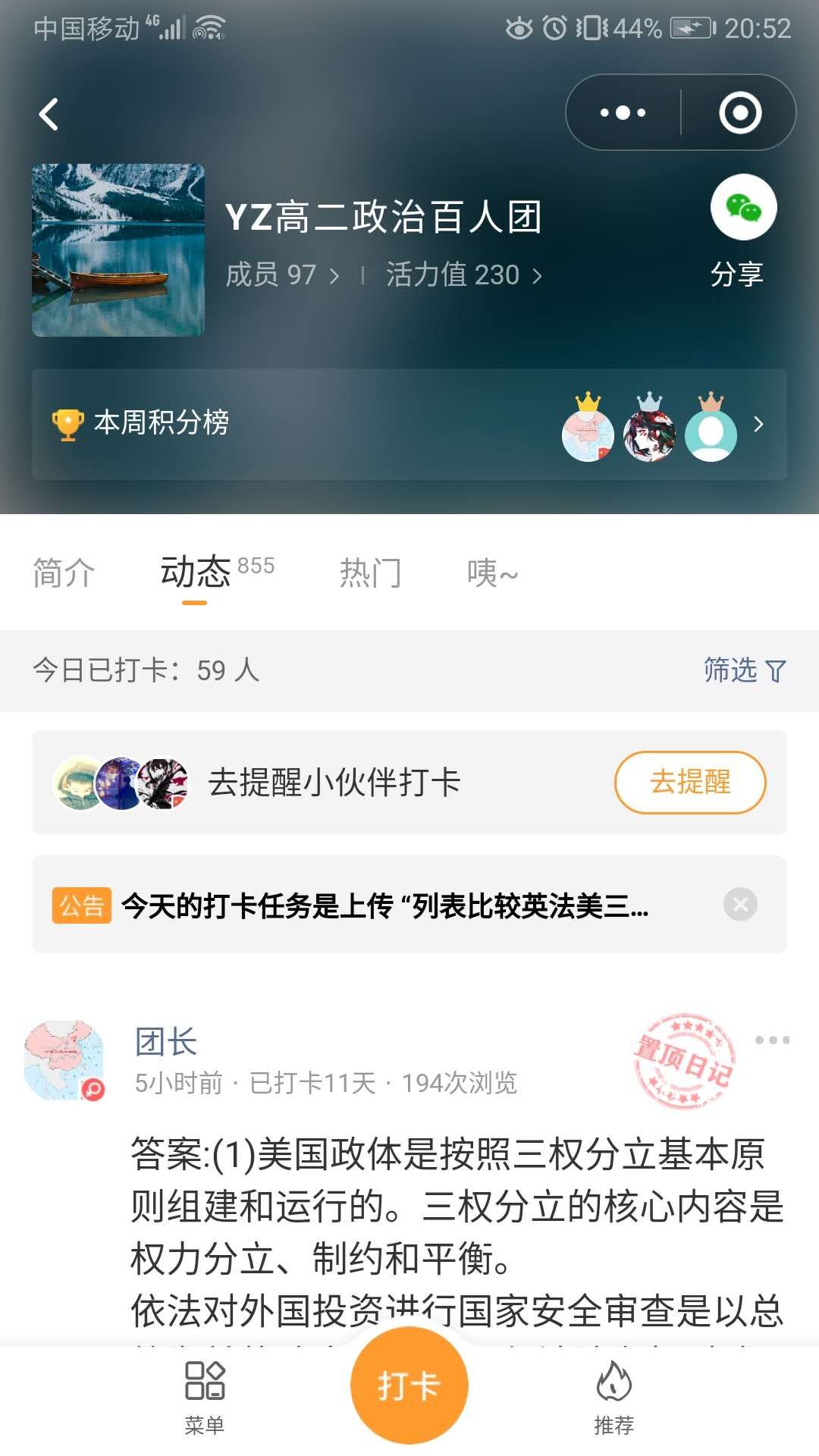Close the mini program with the circle button
Viewport: 819px width, 1456px height.
[x=739, y=113]
